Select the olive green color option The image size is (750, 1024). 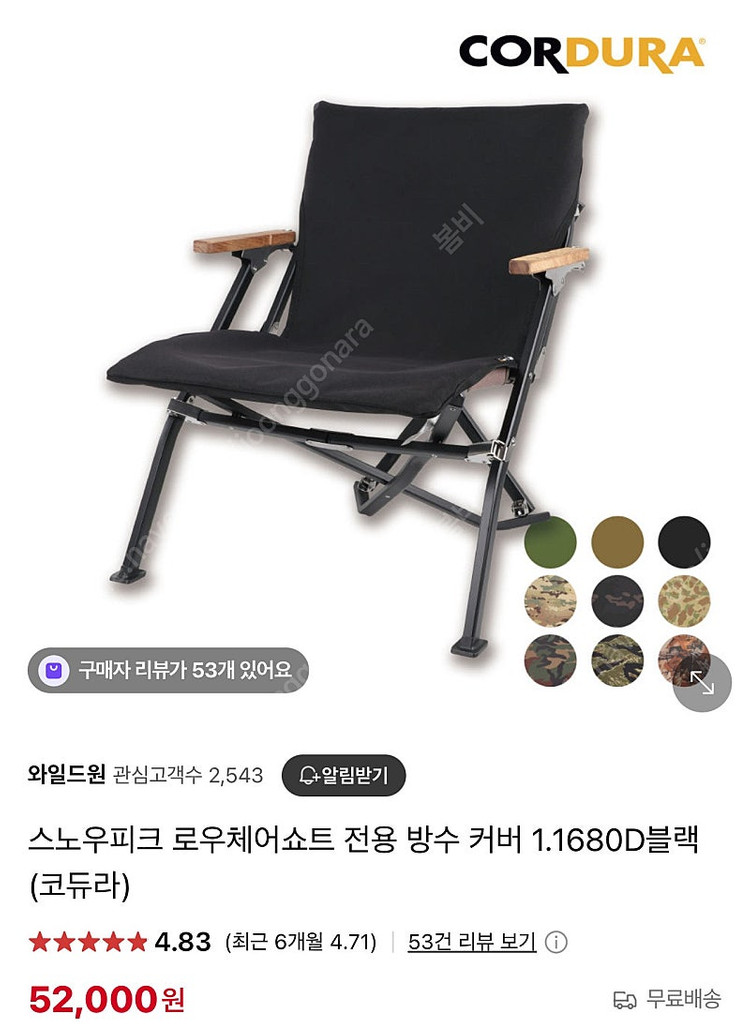pyautogui.click(x=546, y=540)
